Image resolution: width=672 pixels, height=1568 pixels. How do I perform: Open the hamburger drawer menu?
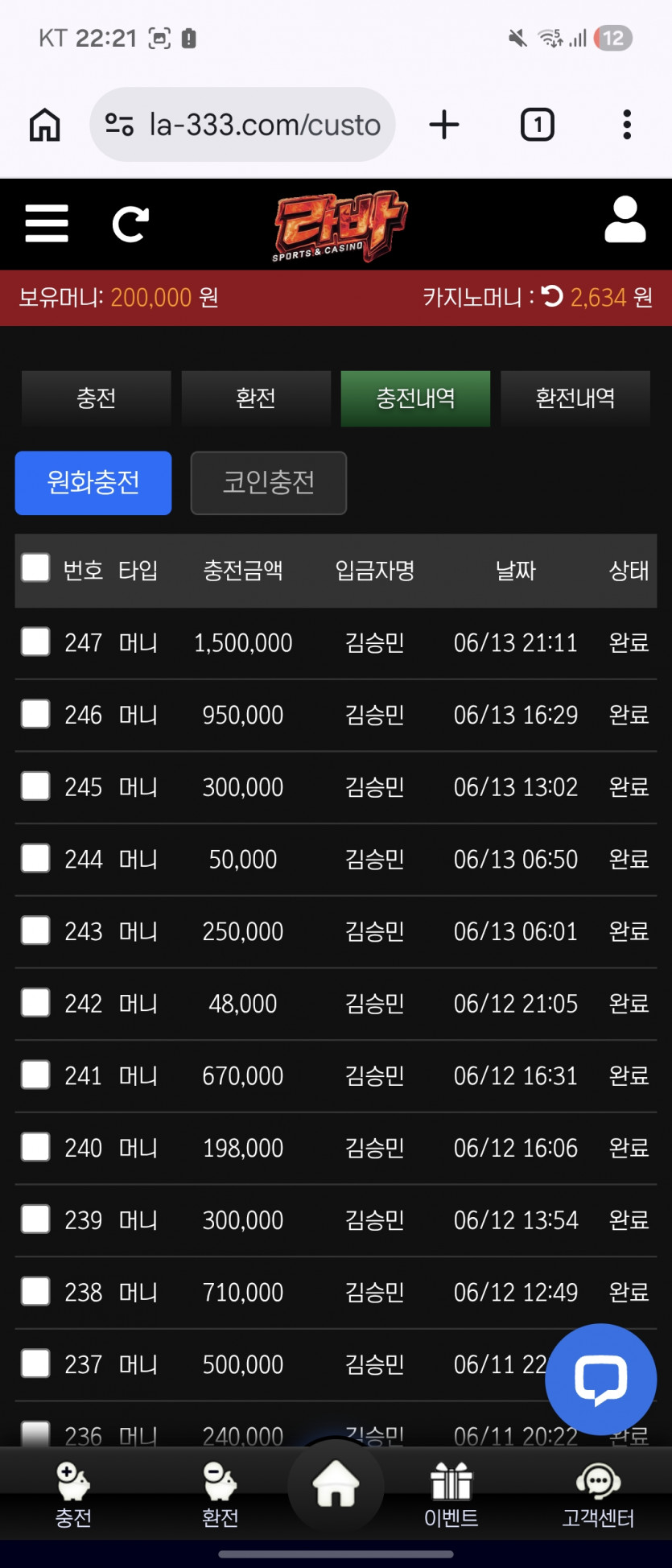pos(47,224)
